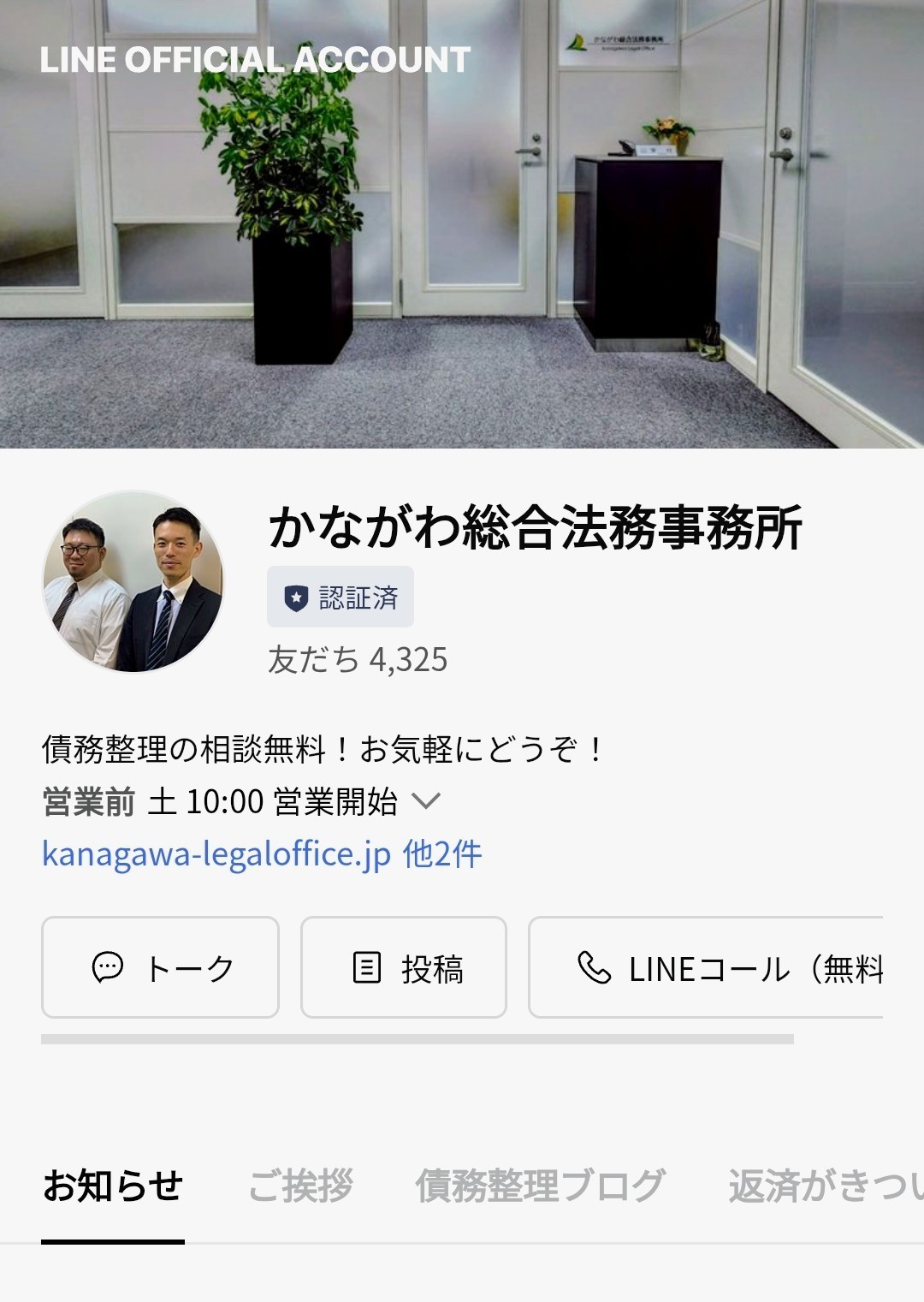
Task: Select the お知らせ tab
Action: pos(114,1186)
